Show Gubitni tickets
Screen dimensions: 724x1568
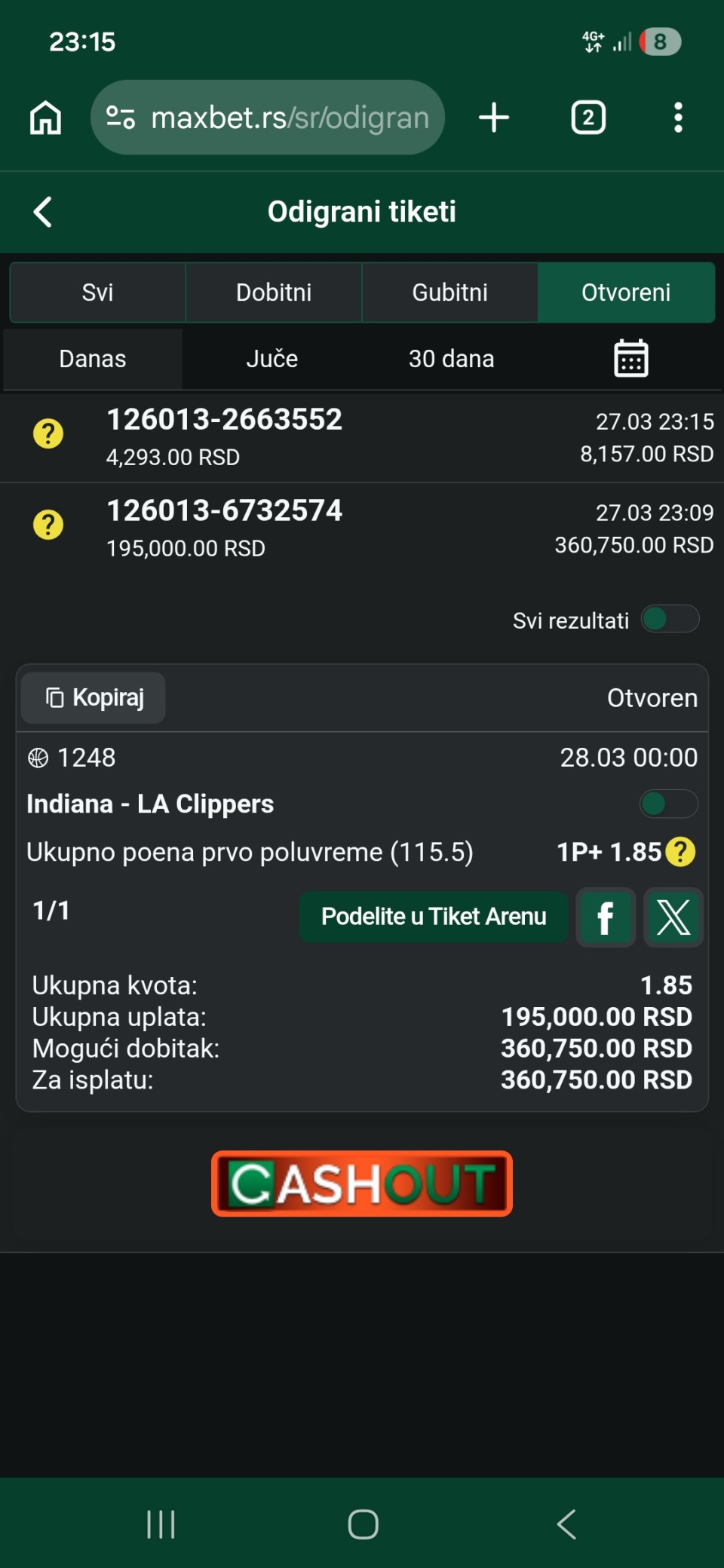[x=449, y=292]
